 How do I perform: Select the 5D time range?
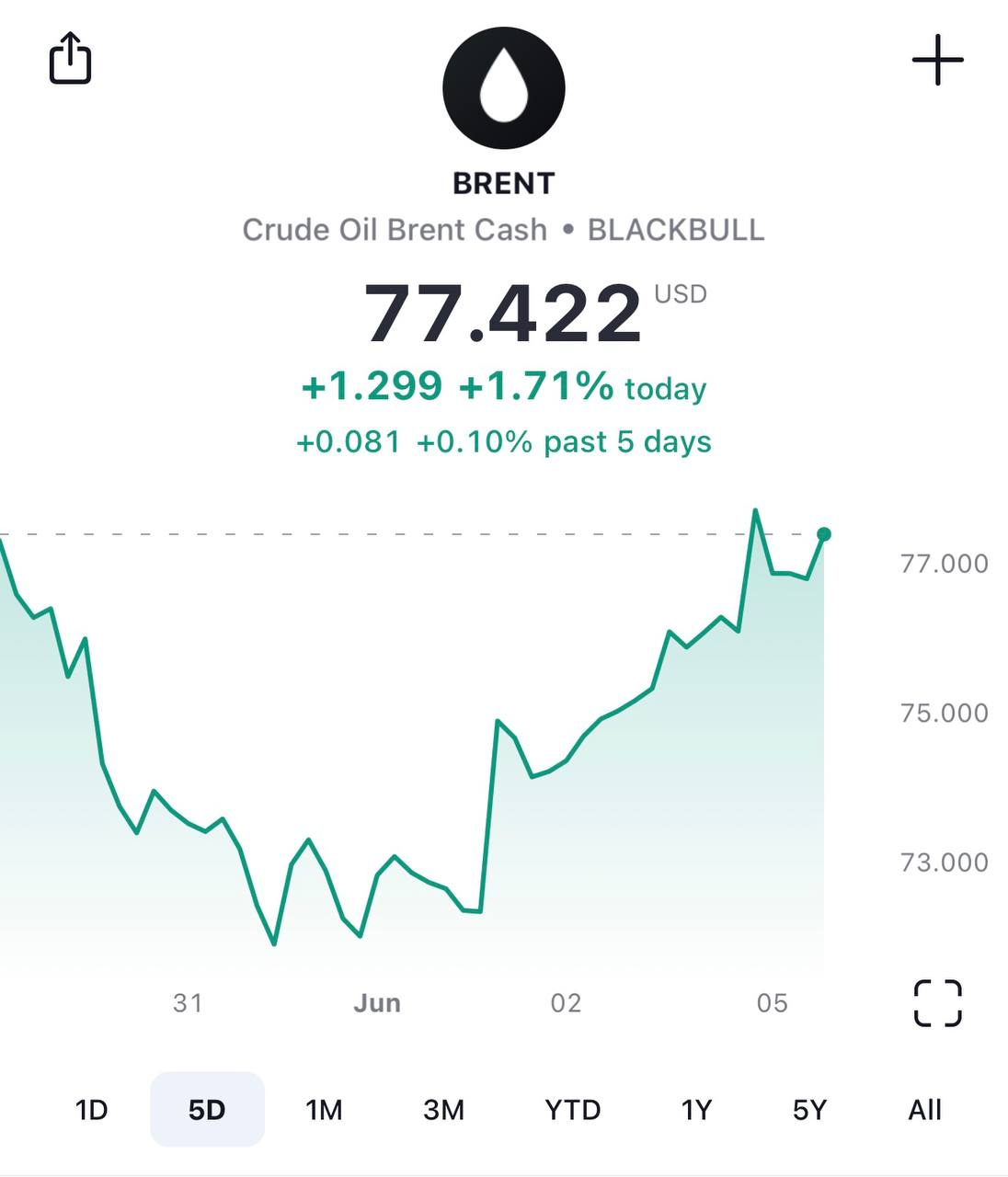click(x=207, y=1110)
